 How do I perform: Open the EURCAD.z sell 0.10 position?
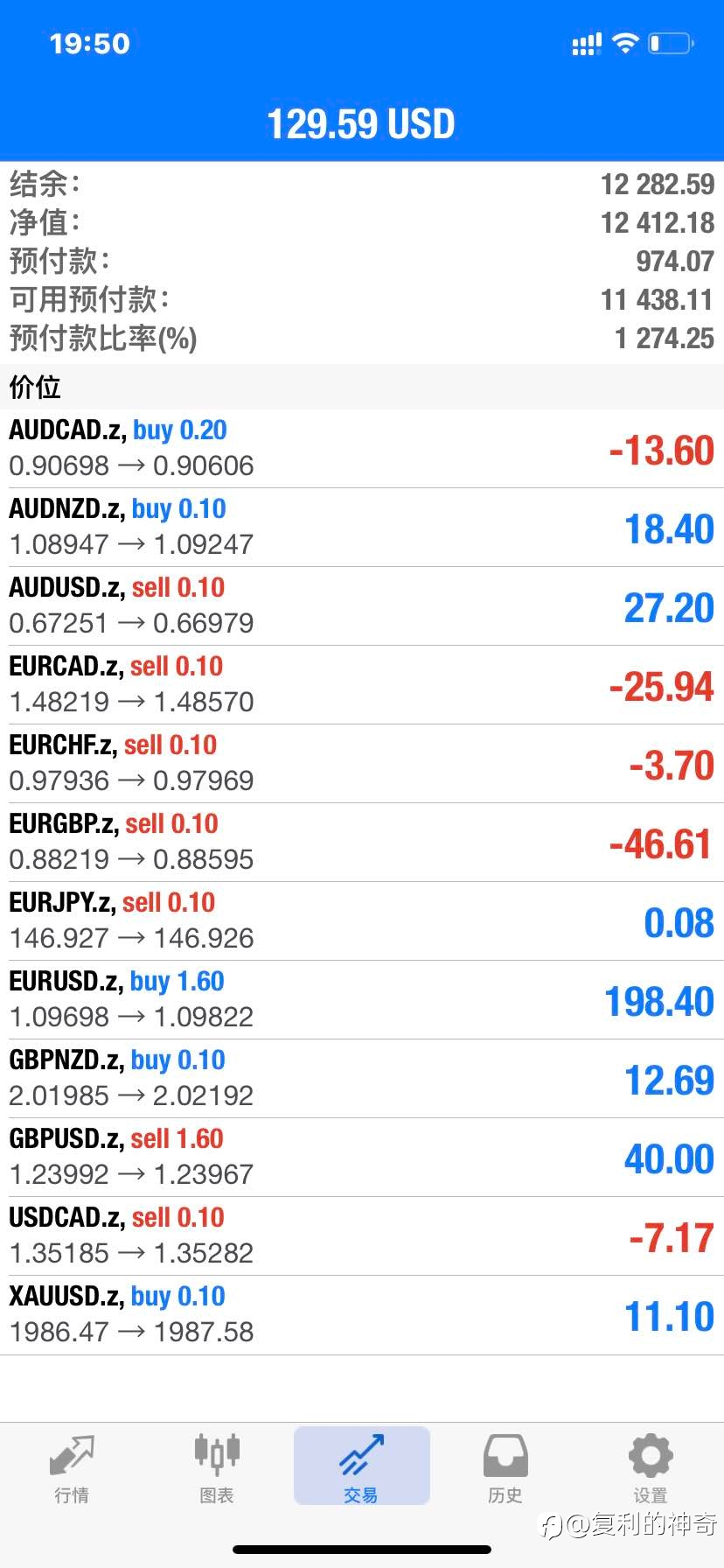pos(362,685)
